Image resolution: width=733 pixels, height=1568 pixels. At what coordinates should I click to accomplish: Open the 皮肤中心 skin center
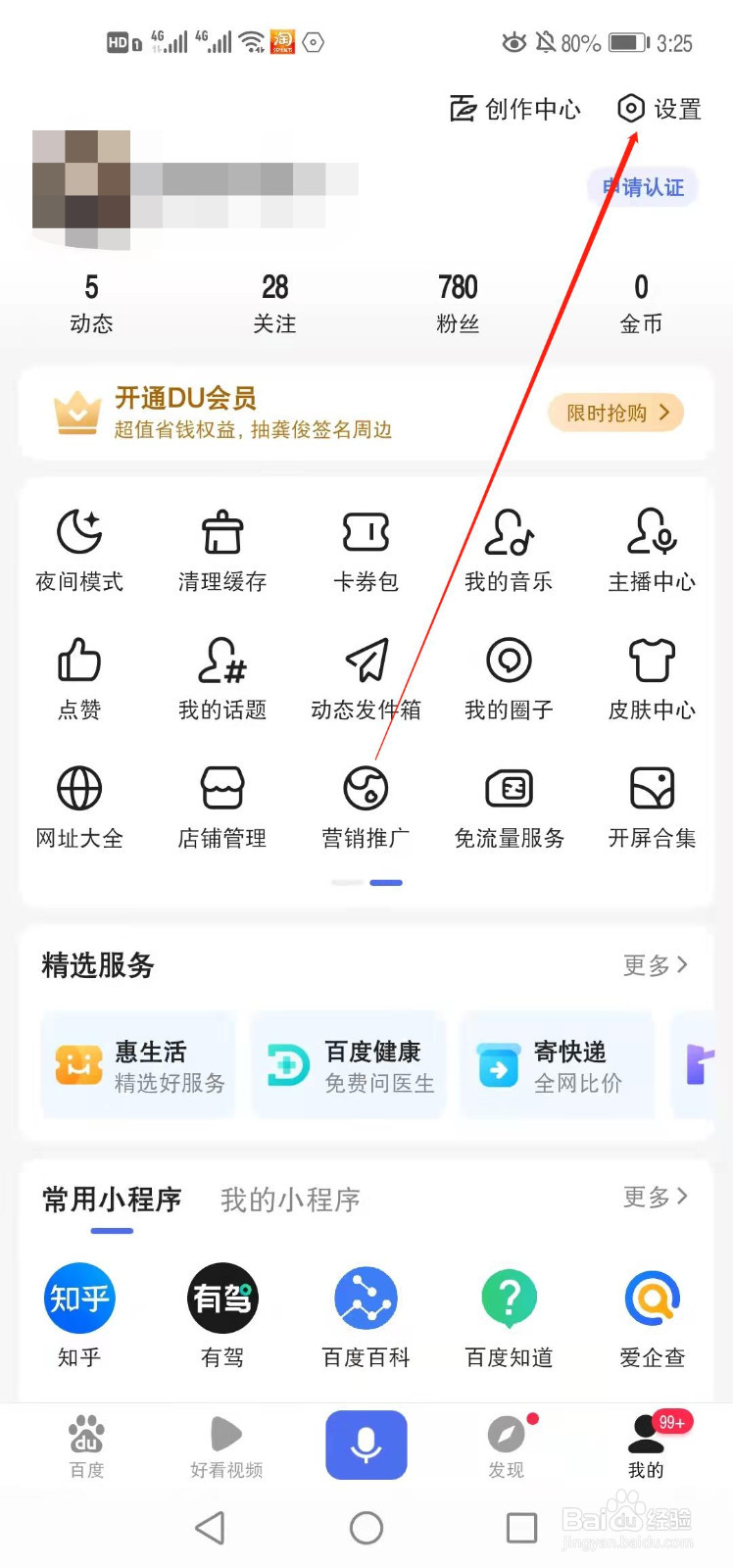(x=652, y=676)
